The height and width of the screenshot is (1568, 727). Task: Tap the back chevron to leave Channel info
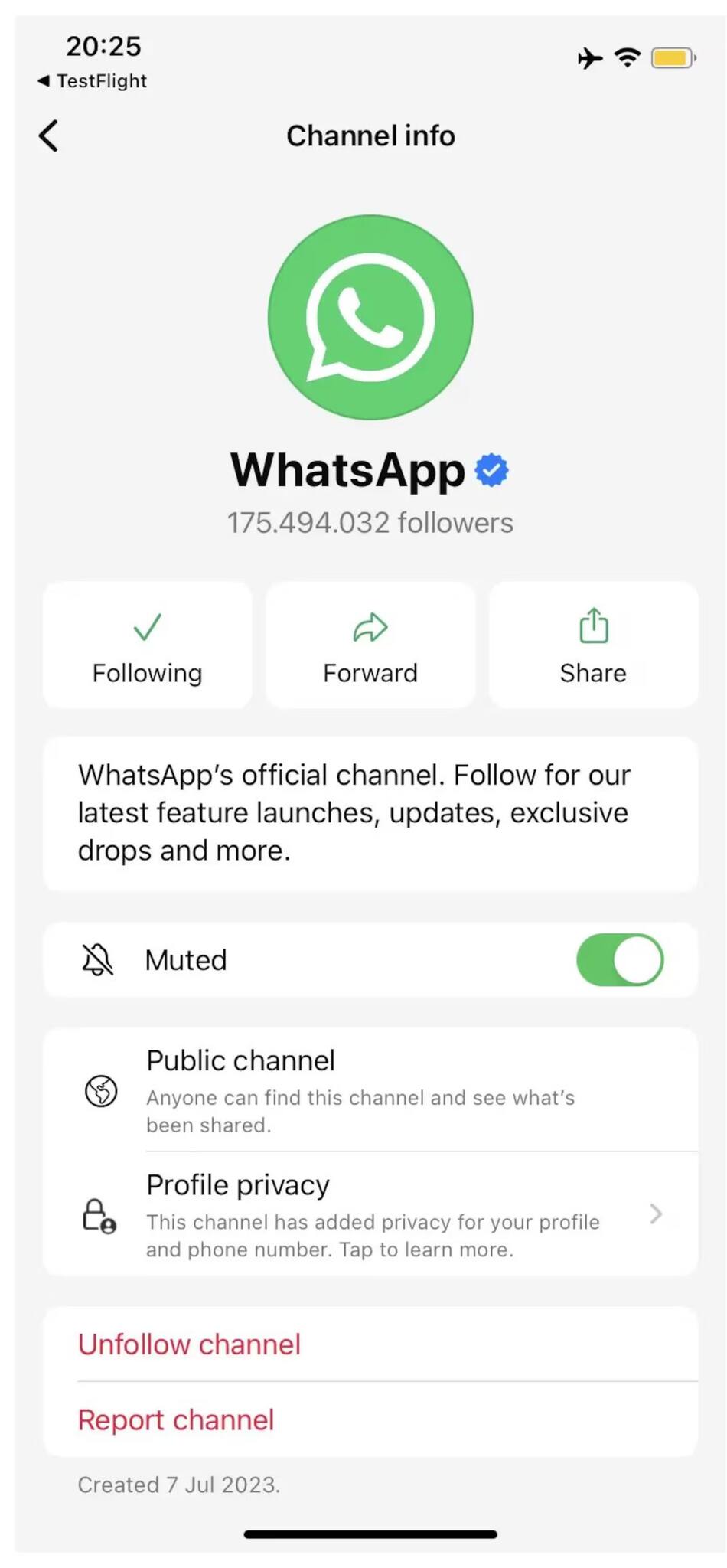coord(48,136)
